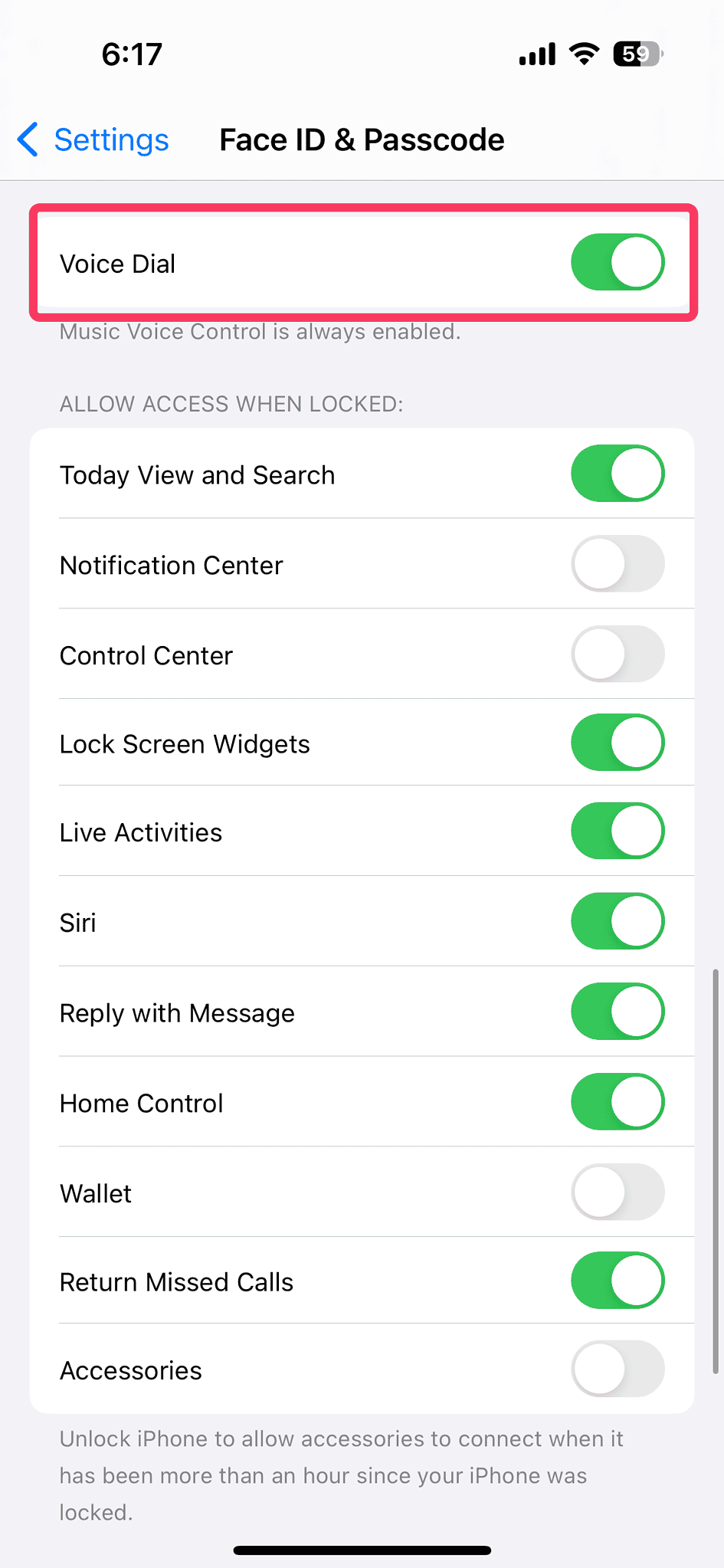Tap the Wi-Fi status icon

[x=583, y=53]
